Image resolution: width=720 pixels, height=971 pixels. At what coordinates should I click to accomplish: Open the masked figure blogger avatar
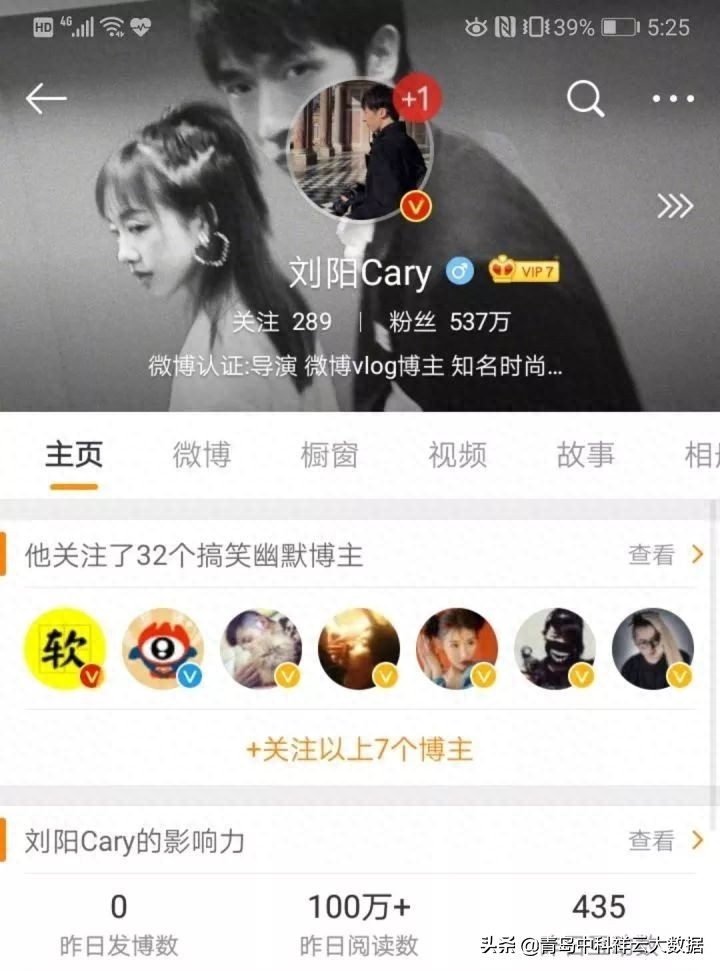(554, 649)
